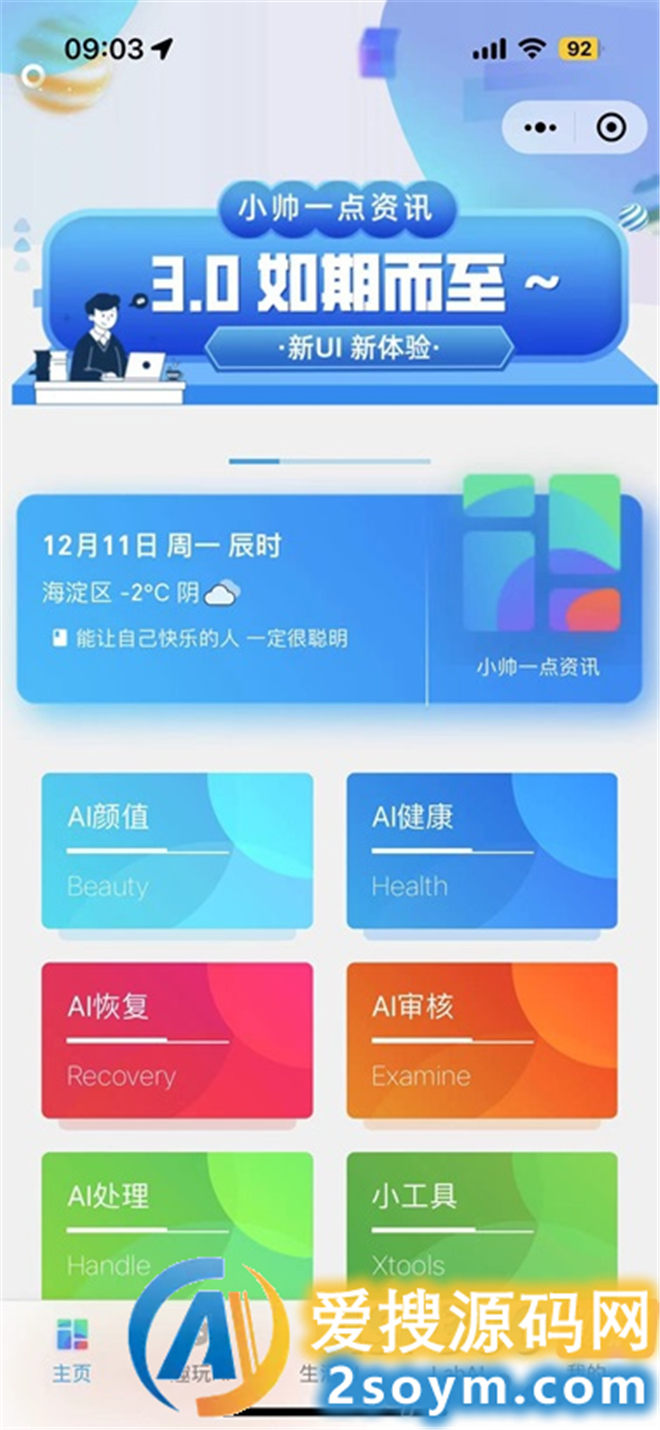
Task: Open the mini program overflow menu
Action: 540,127
